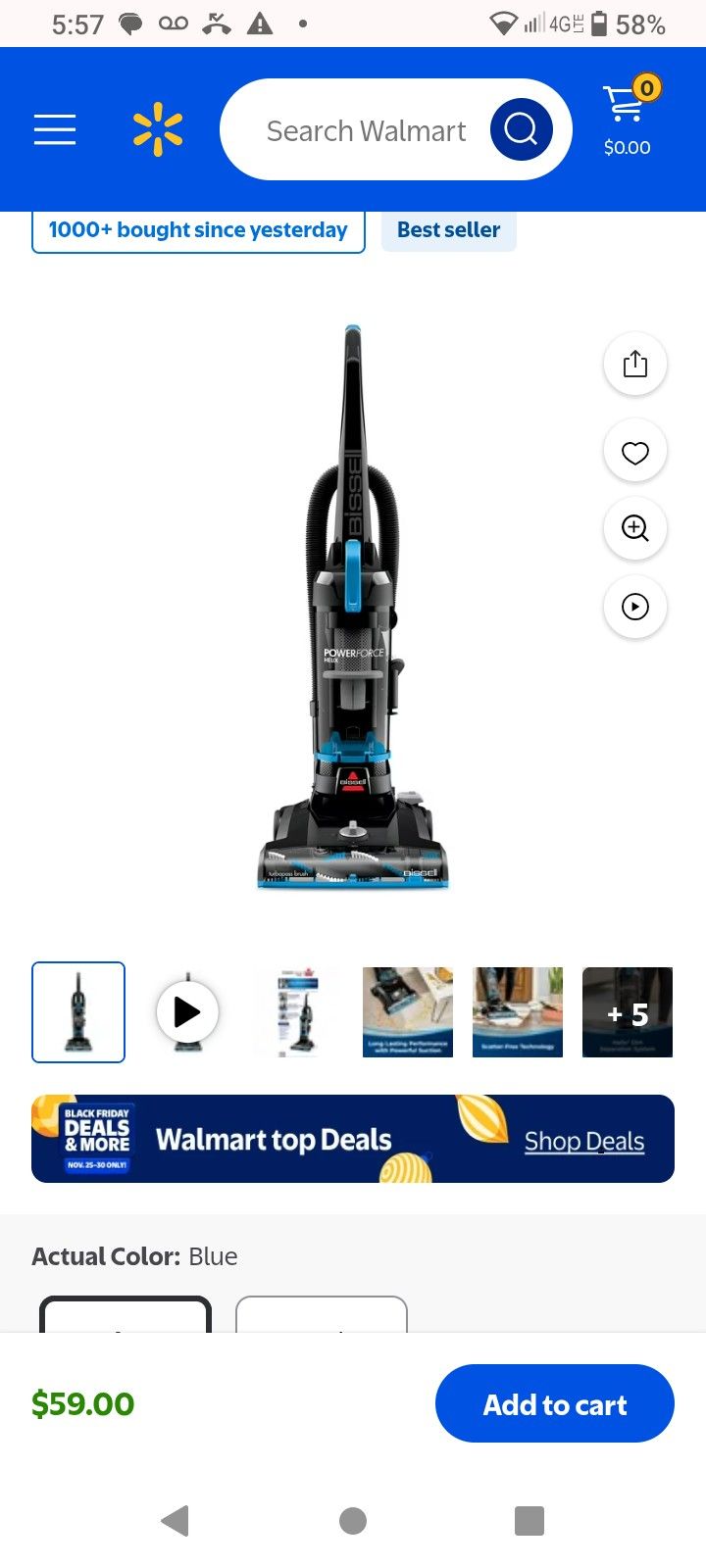Select the first product thumbnail
The width and height of the screenshot is (706, 1568).
78,1012
